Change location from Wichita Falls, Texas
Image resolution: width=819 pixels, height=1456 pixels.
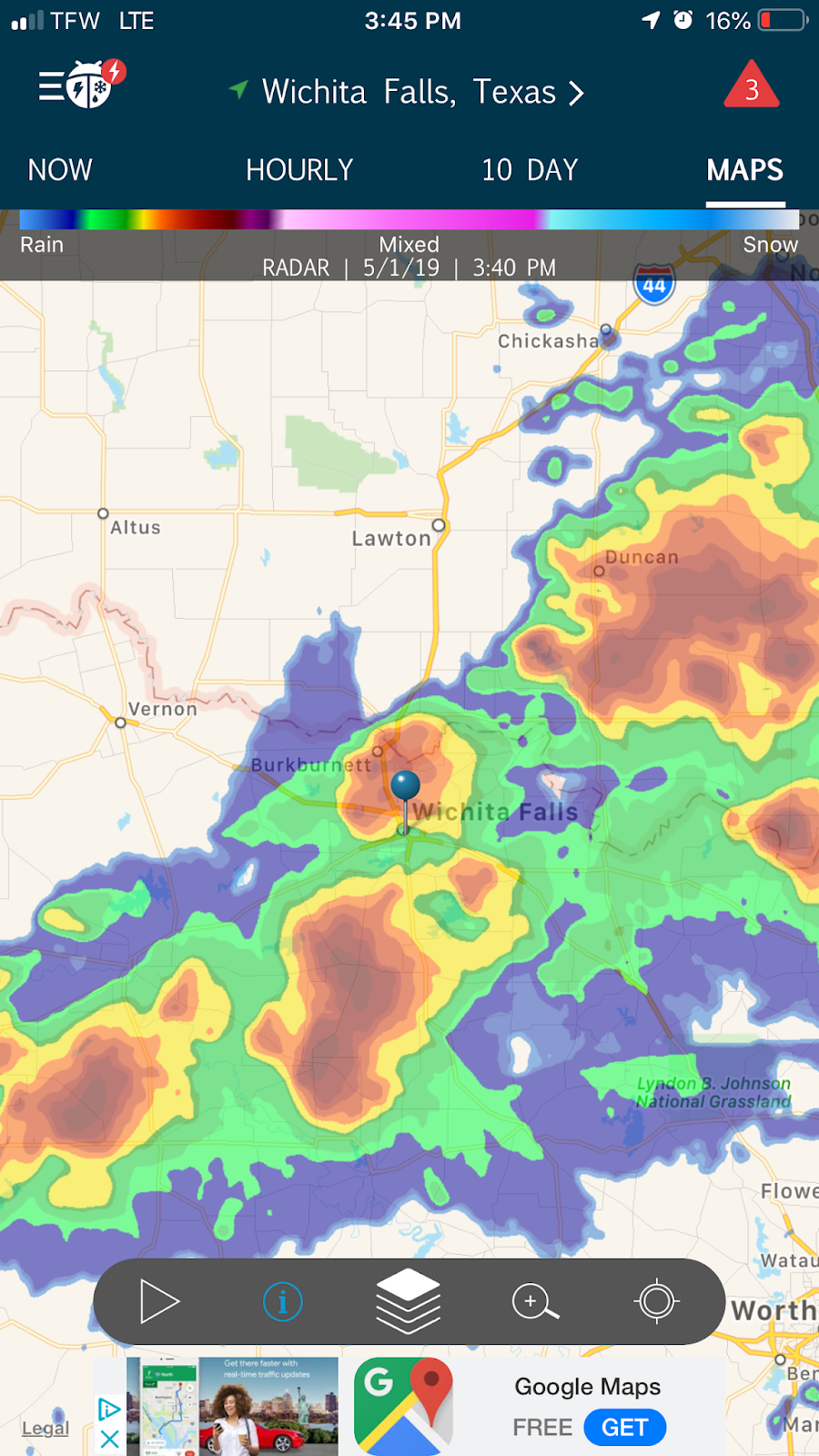[407, 92]
